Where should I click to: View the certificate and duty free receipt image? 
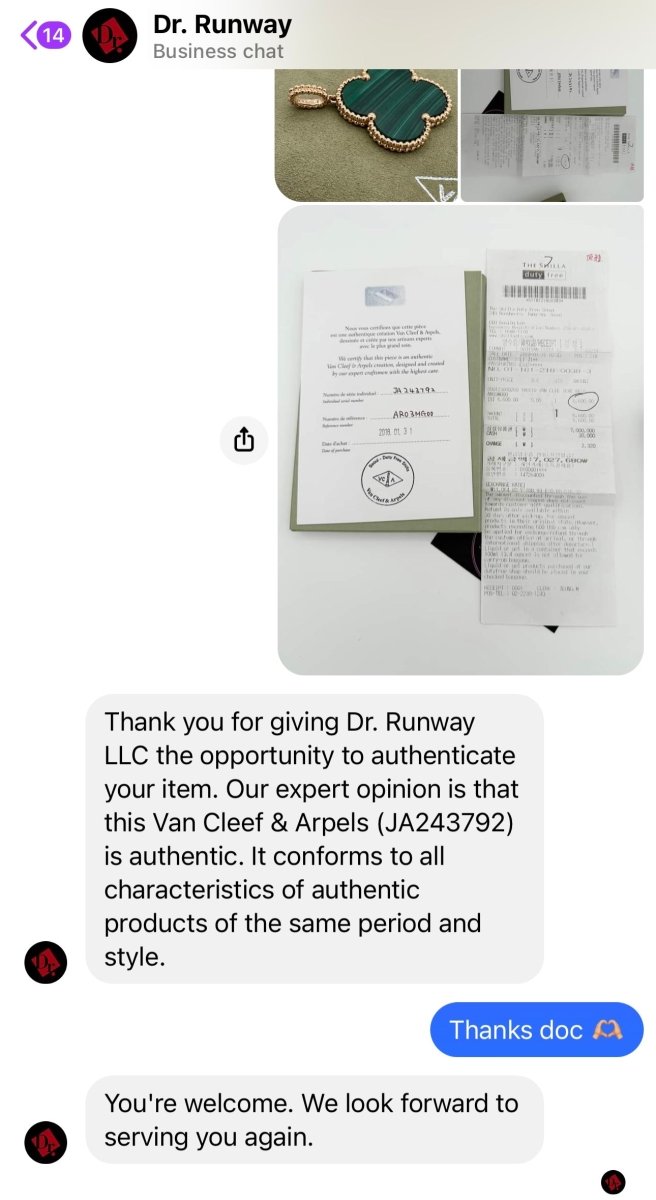click(x=460, y=440)
